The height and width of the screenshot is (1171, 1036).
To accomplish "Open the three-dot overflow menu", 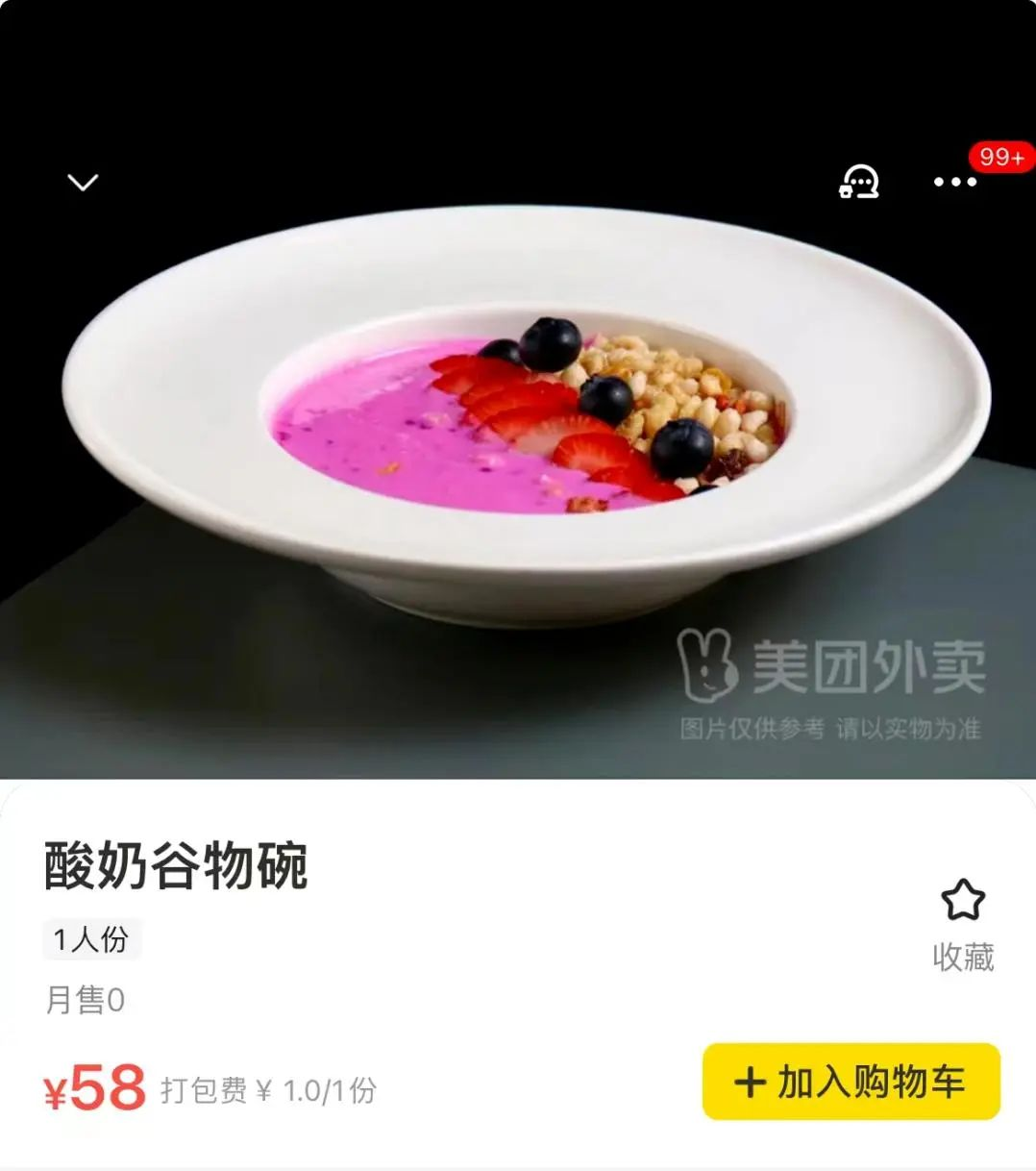I will click(955, 182).
